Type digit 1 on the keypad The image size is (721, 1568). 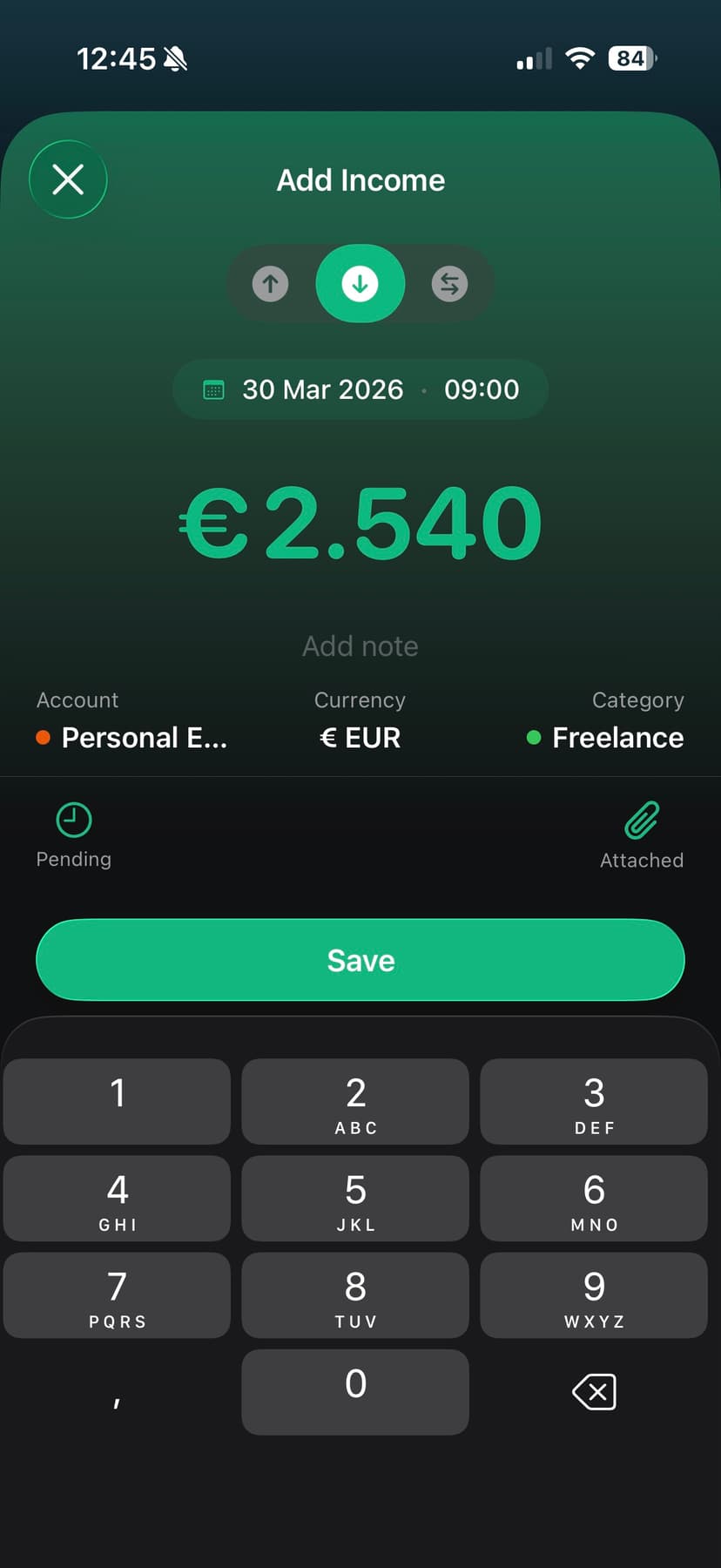[117, 1101]
